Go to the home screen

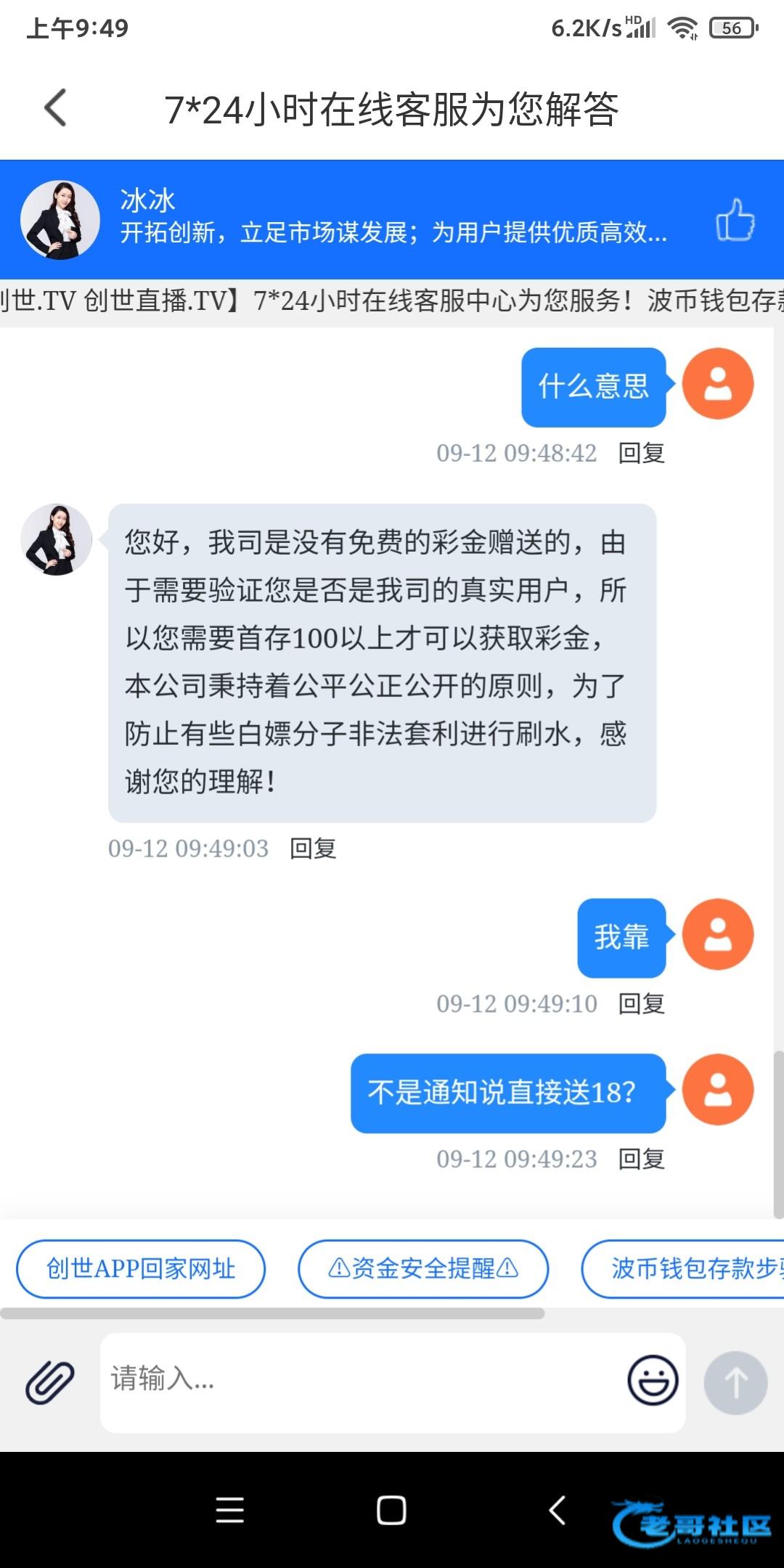391,1511
